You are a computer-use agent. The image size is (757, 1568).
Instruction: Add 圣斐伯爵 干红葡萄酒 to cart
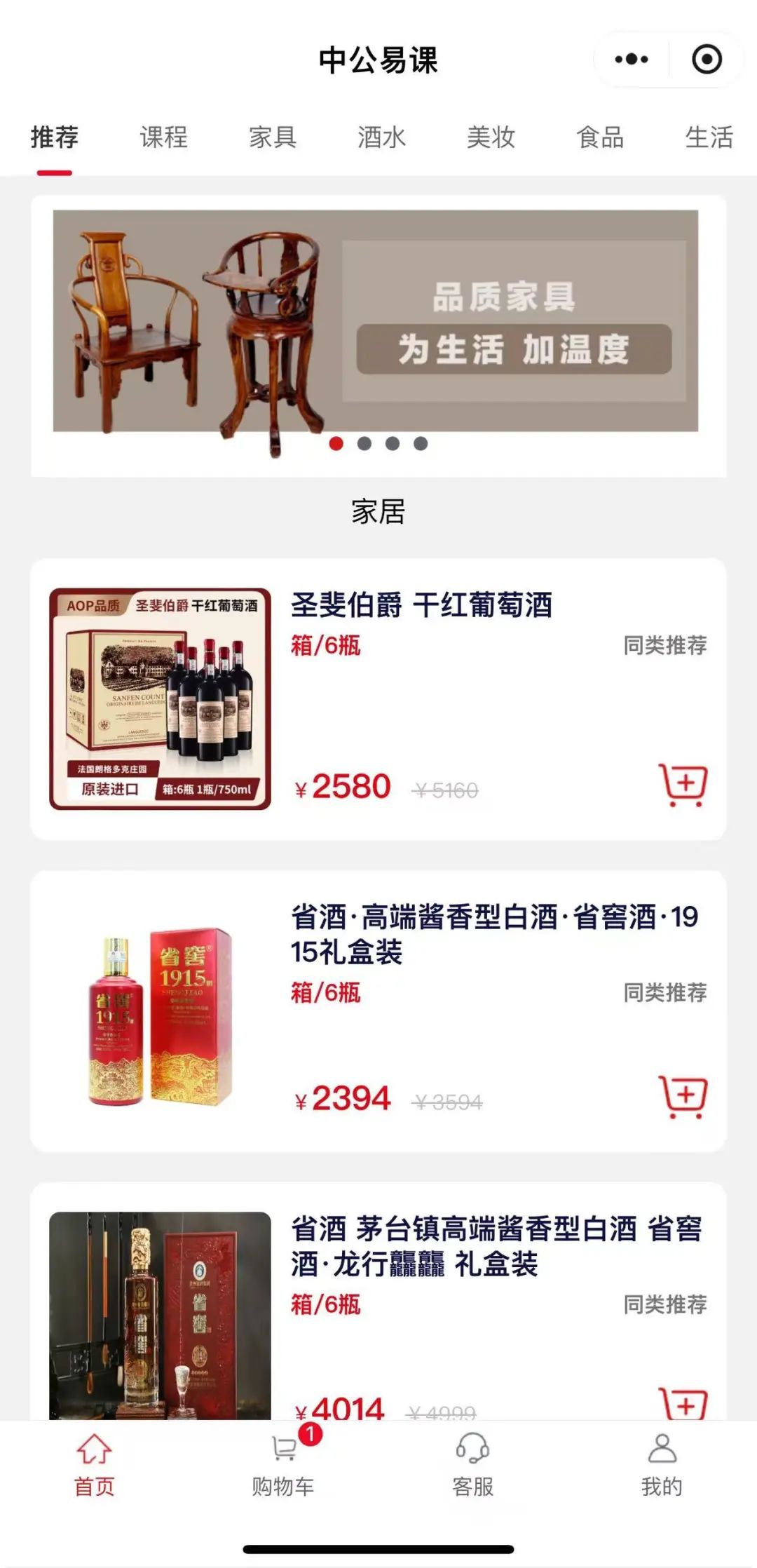[x=683, y=785]
